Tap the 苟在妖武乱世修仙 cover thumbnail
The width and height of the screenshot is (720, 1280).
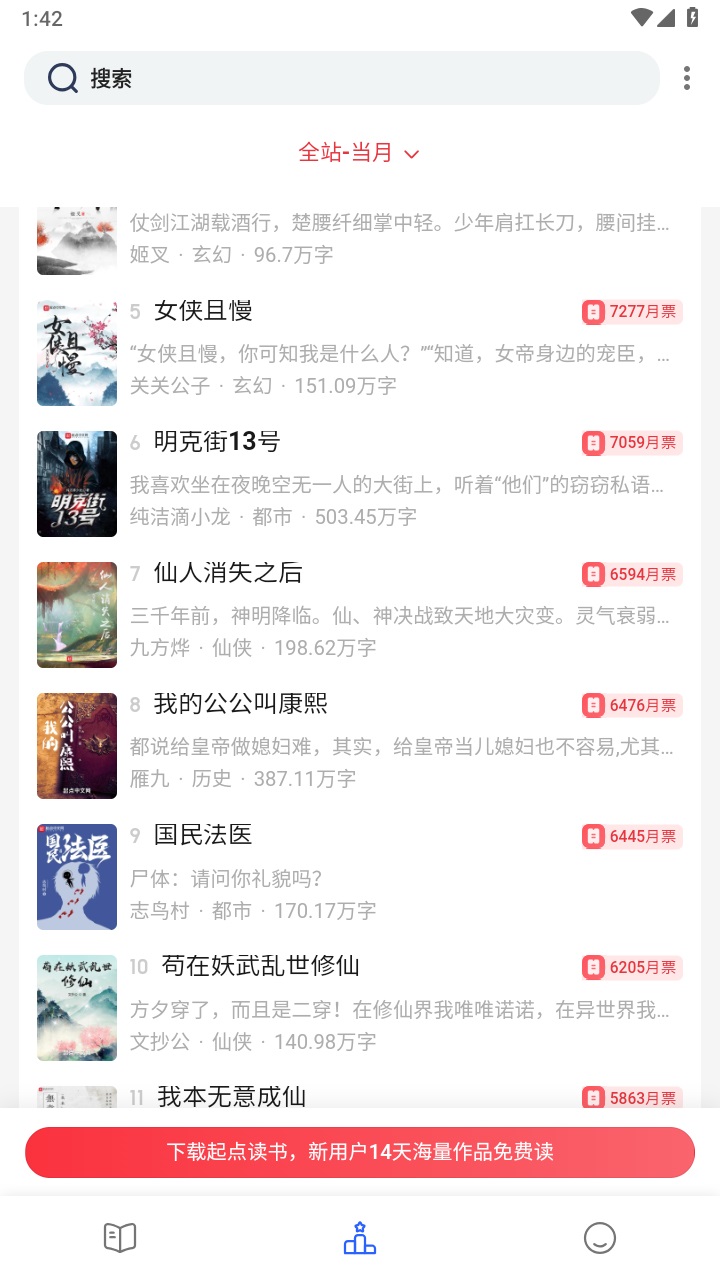tap(77, 1008)
